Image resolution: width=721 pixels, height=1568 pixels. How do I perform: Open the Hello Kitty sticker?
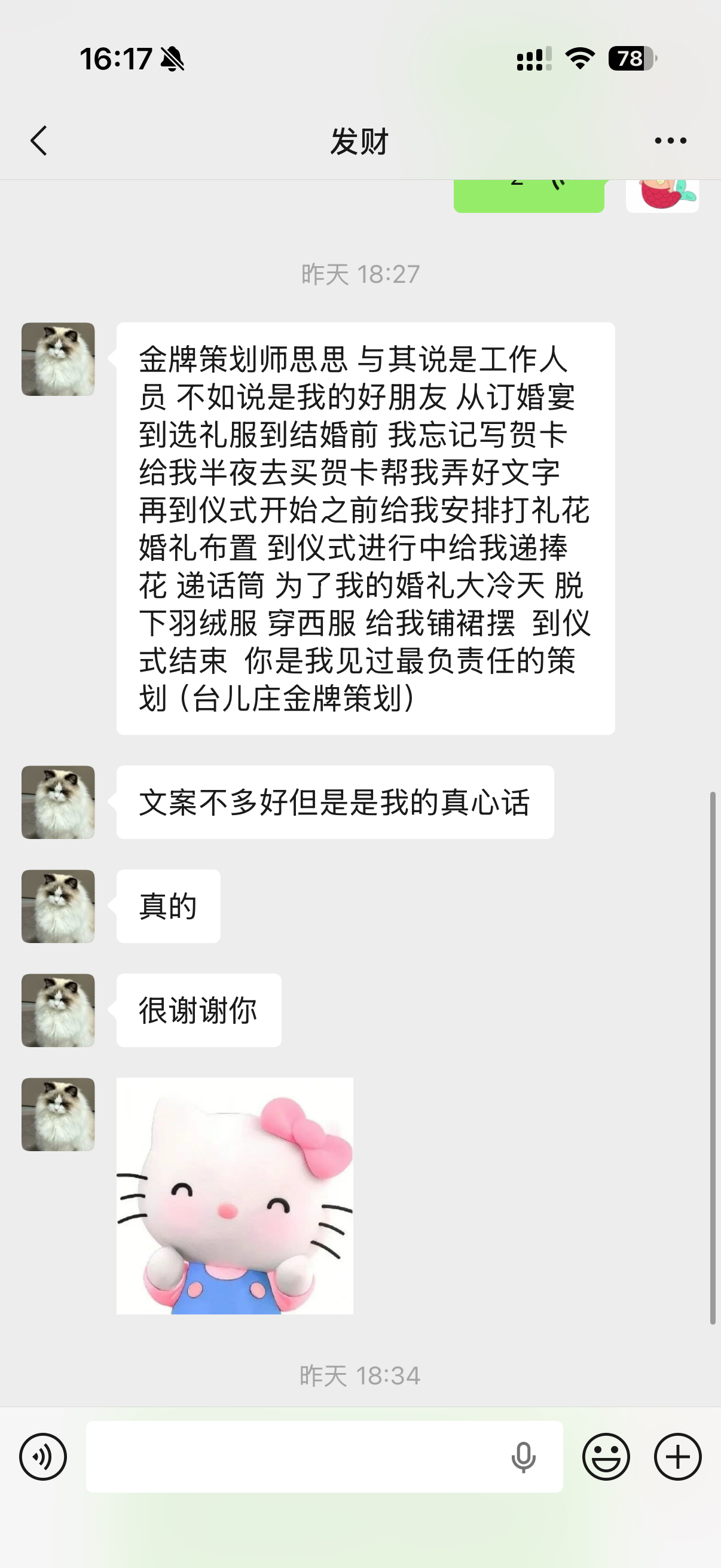coord(235,1195)
